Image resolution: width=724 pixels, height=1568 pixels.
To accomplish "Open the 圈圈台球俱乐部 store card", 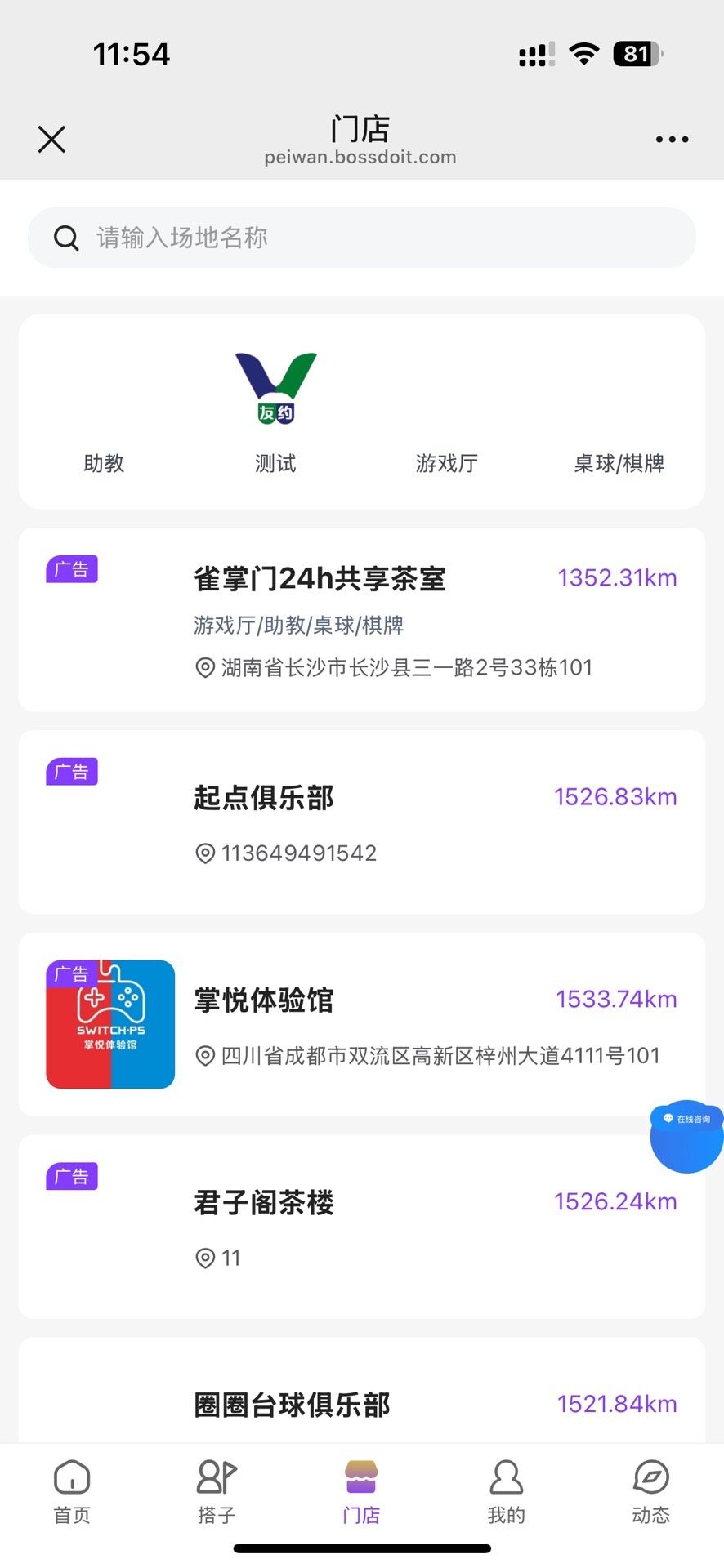I will point(361,1403).
